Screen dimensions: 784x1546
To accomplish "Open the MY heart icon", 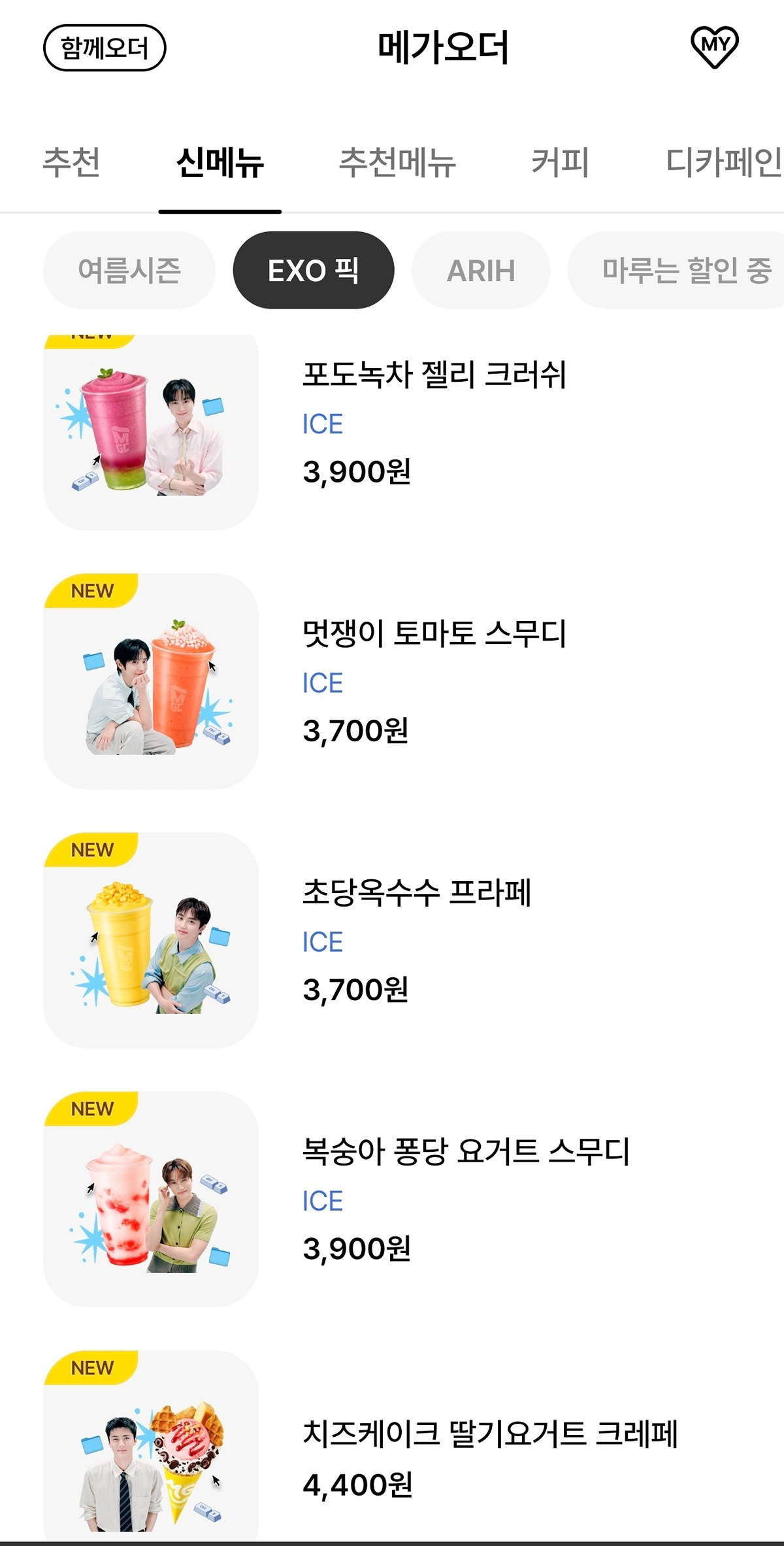I will 715,47.
